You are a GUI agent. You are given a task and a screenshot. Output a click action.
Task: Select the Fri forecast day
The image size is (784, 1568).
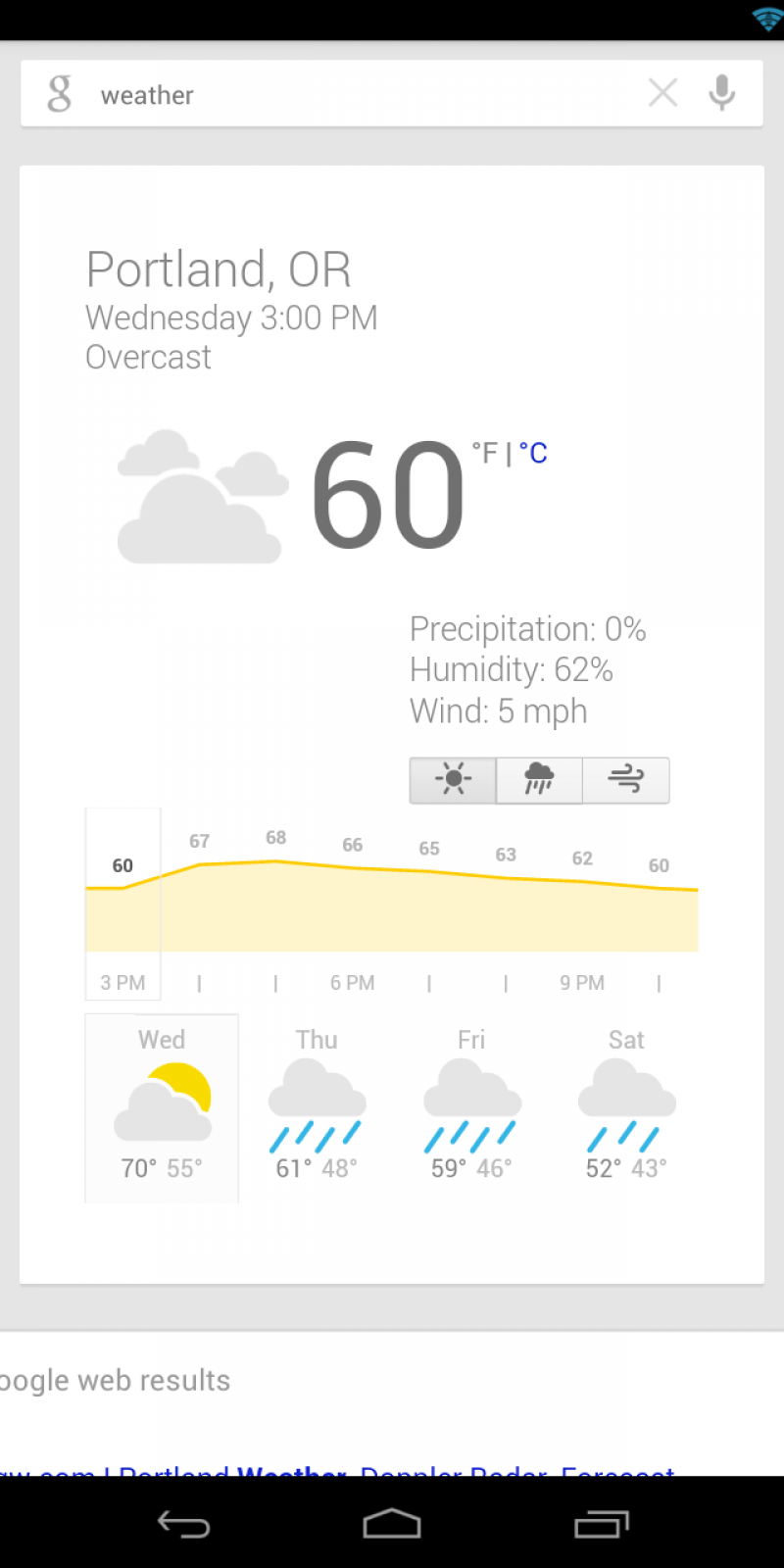click(471, 1107)
